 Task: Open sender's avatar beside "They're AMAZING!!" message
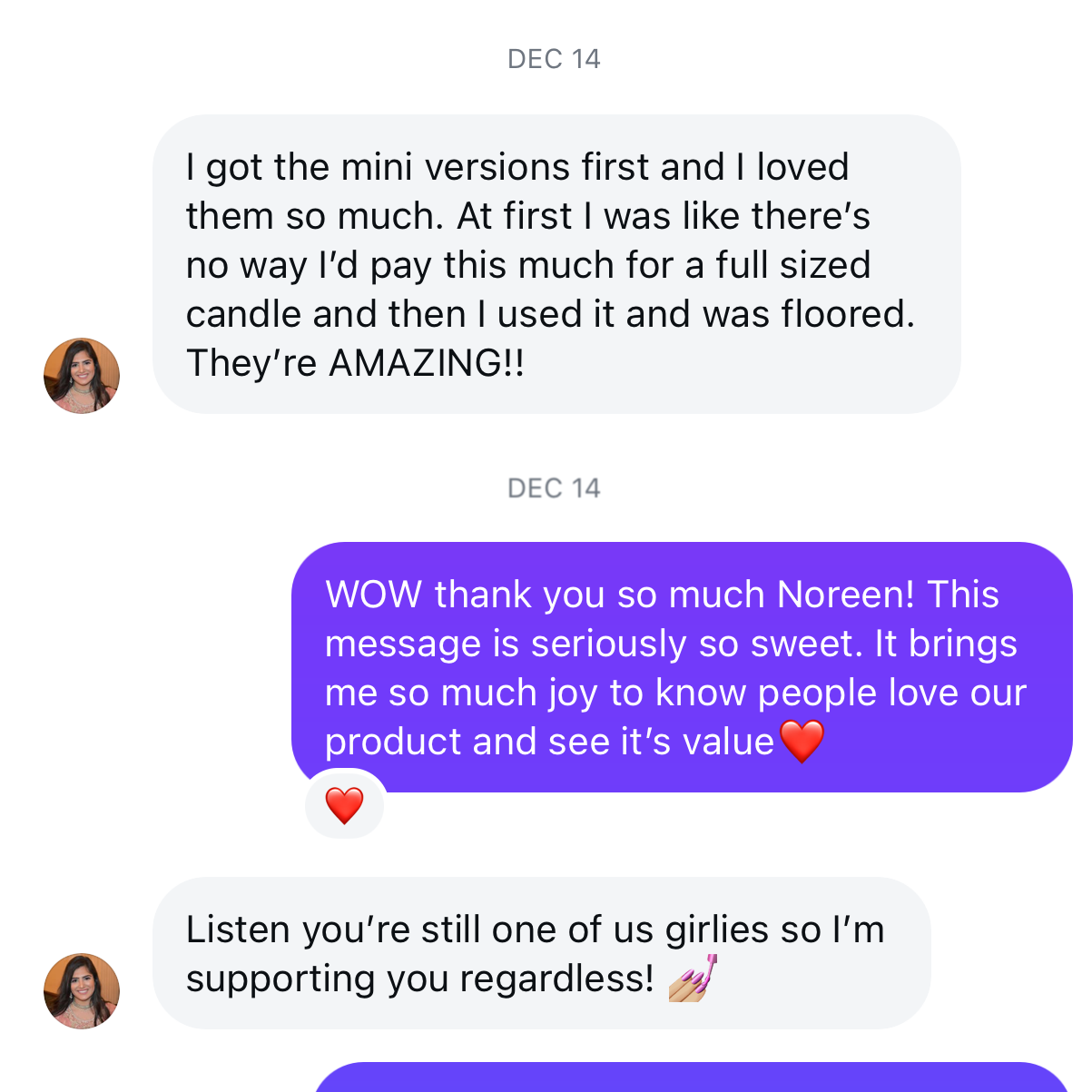(82, 376)
